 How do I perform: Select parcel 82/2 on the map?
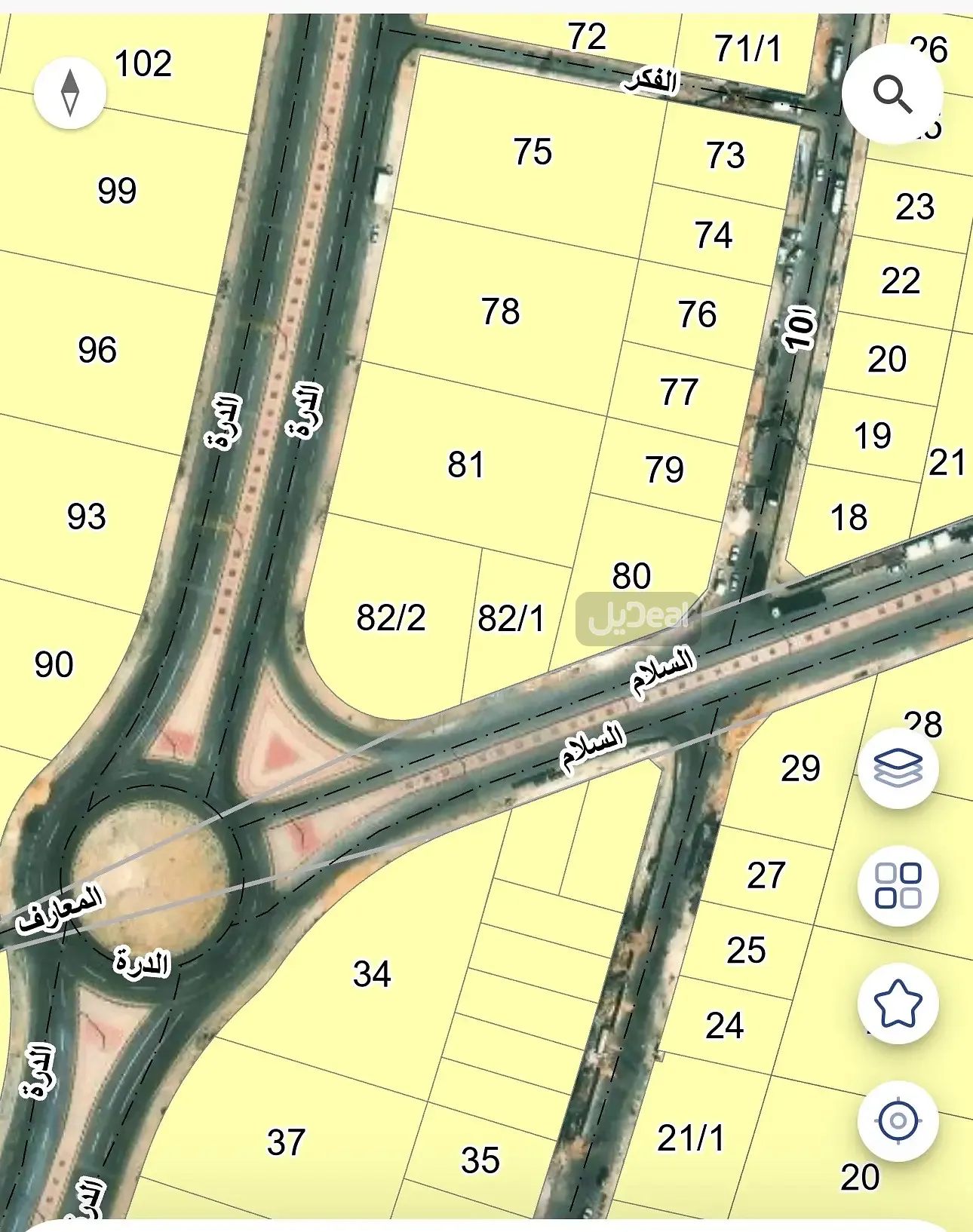(392, 618)
